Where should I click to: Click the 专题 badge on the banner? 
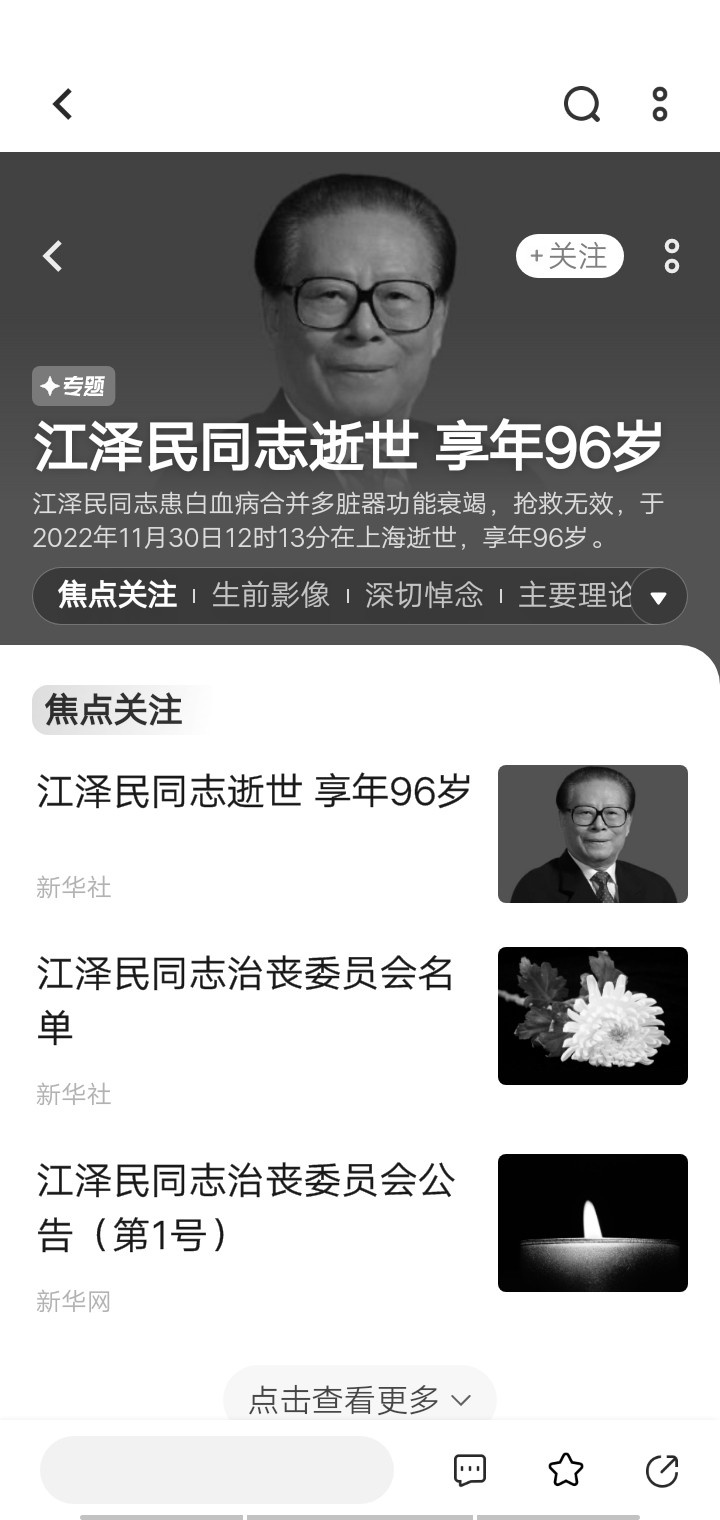(x=73, y=387)
